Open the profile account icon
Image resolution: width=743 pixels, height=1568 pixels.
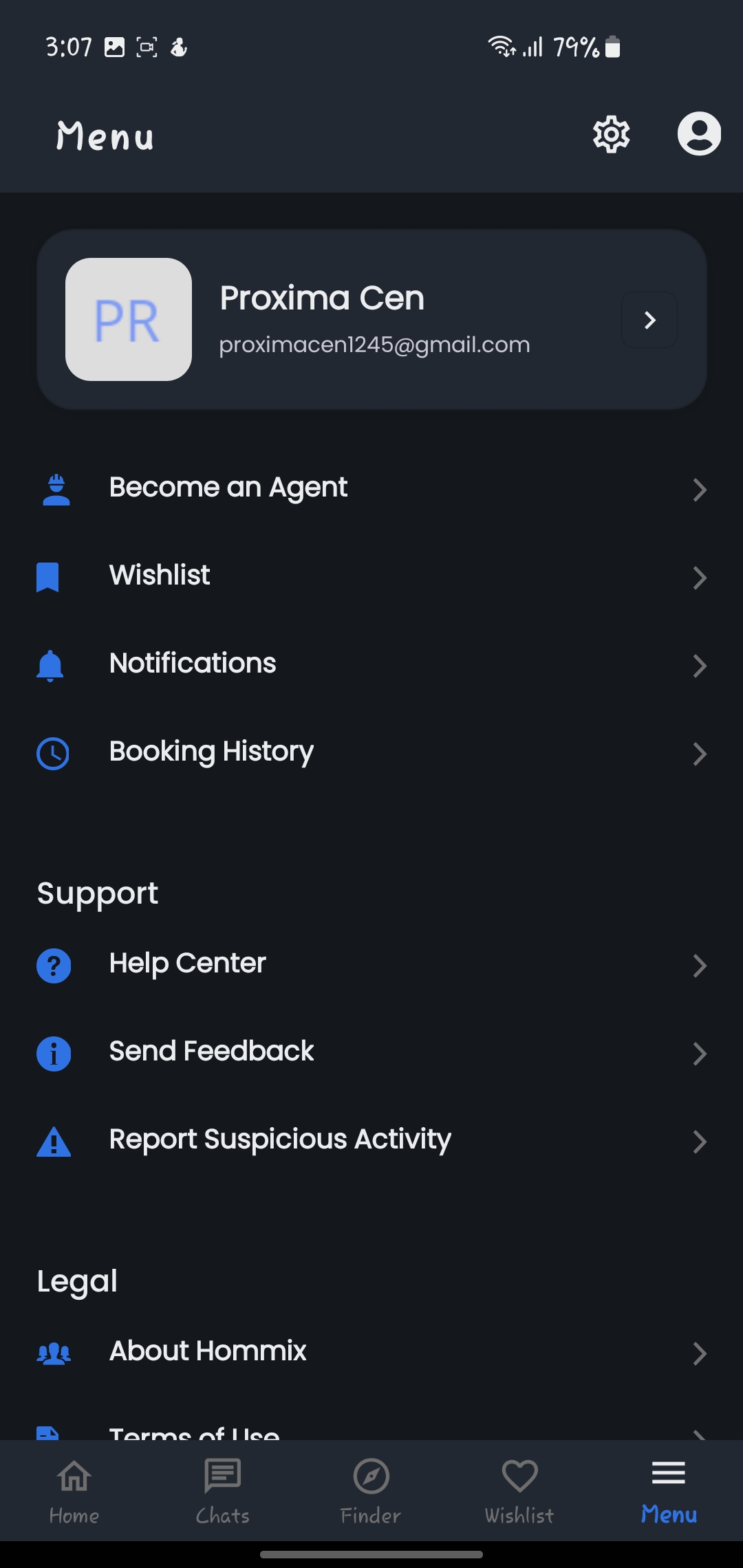(x=699, y=135)
